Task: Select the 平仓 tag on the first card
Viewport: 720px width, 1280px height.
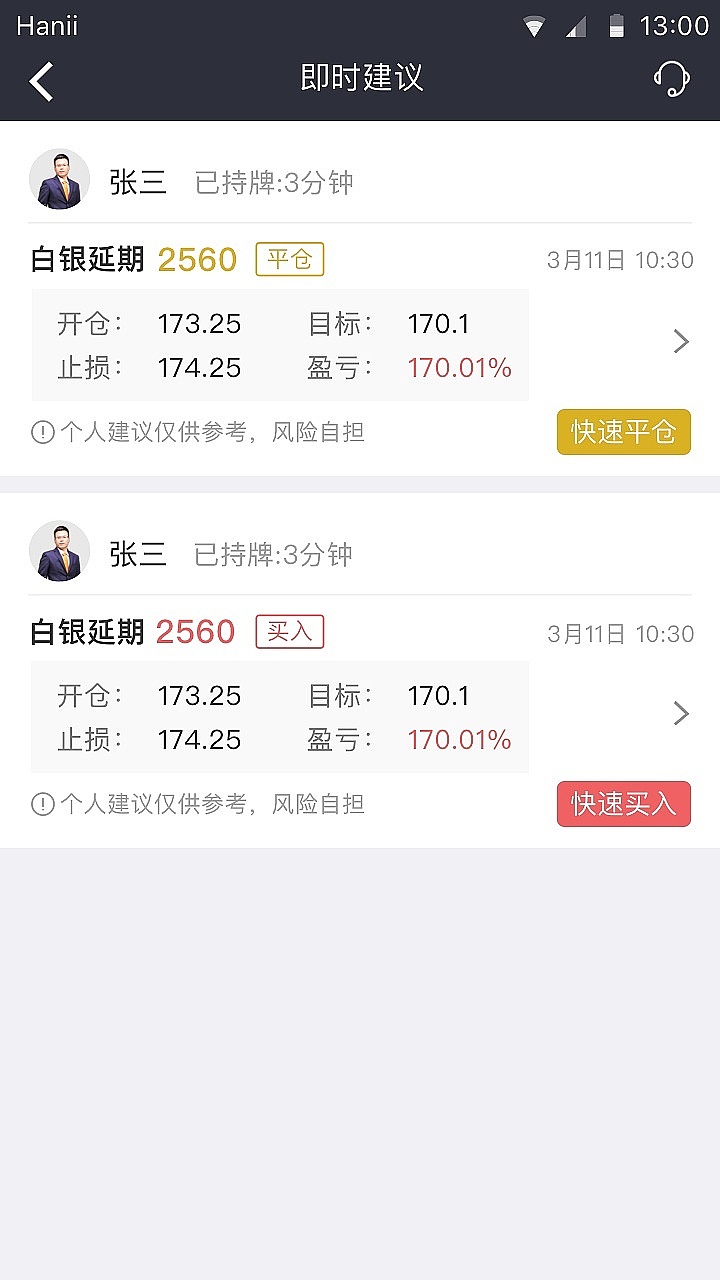Action: click(289, 258)
